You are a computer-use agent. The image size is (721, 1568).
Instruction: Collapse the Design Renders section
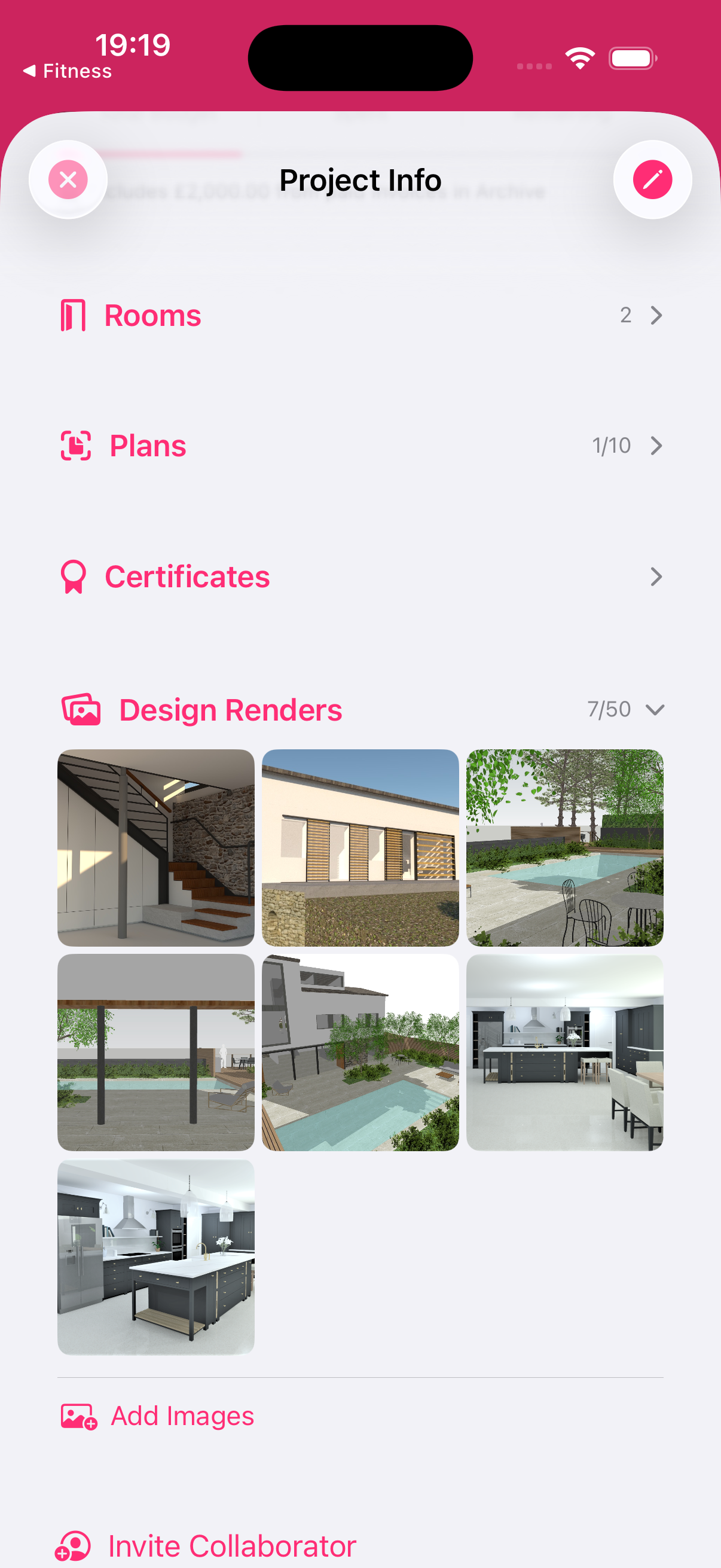[654, 710]
